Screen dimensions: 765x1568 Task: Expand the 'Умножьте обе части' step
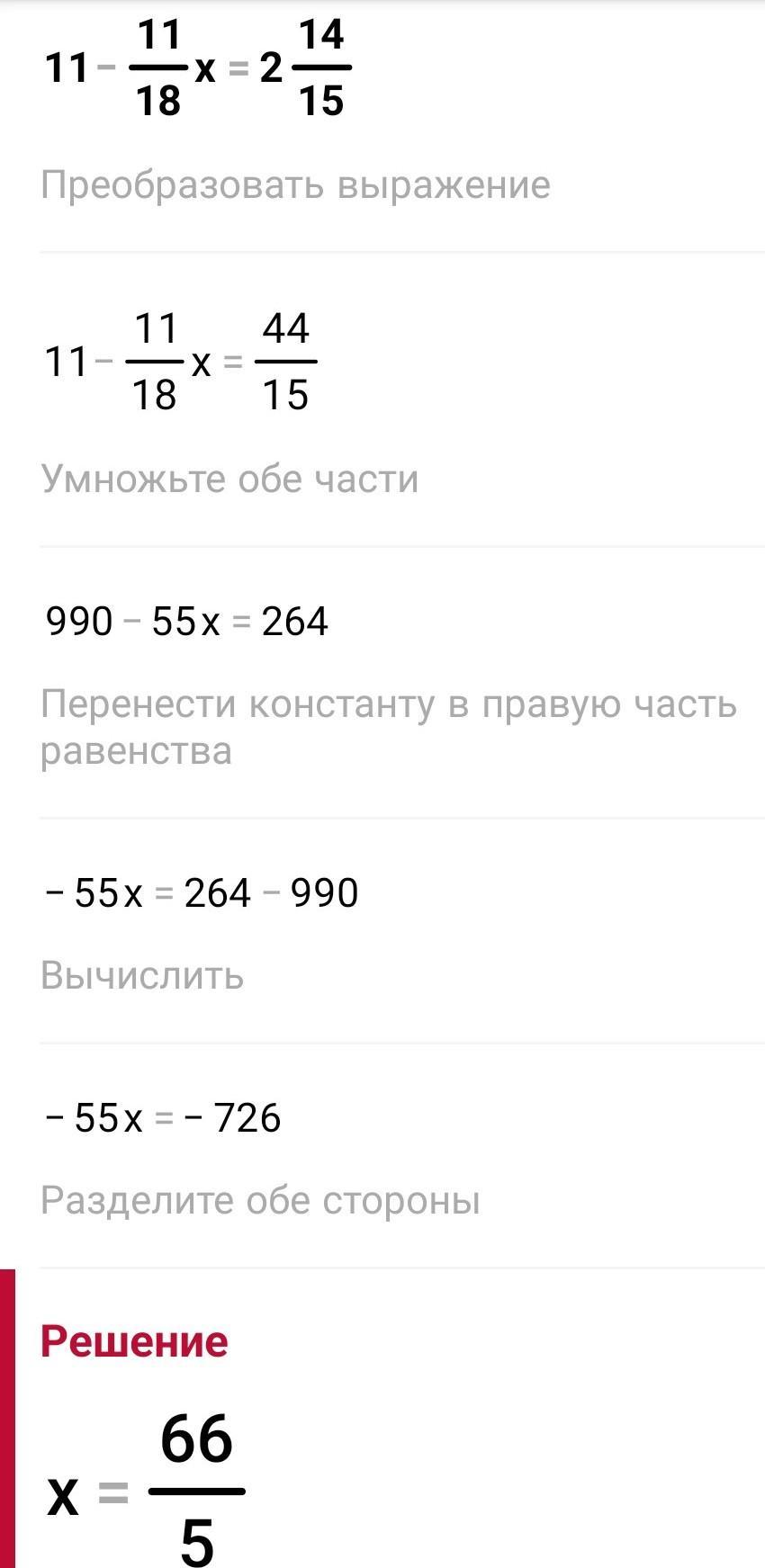pos(229,479)
